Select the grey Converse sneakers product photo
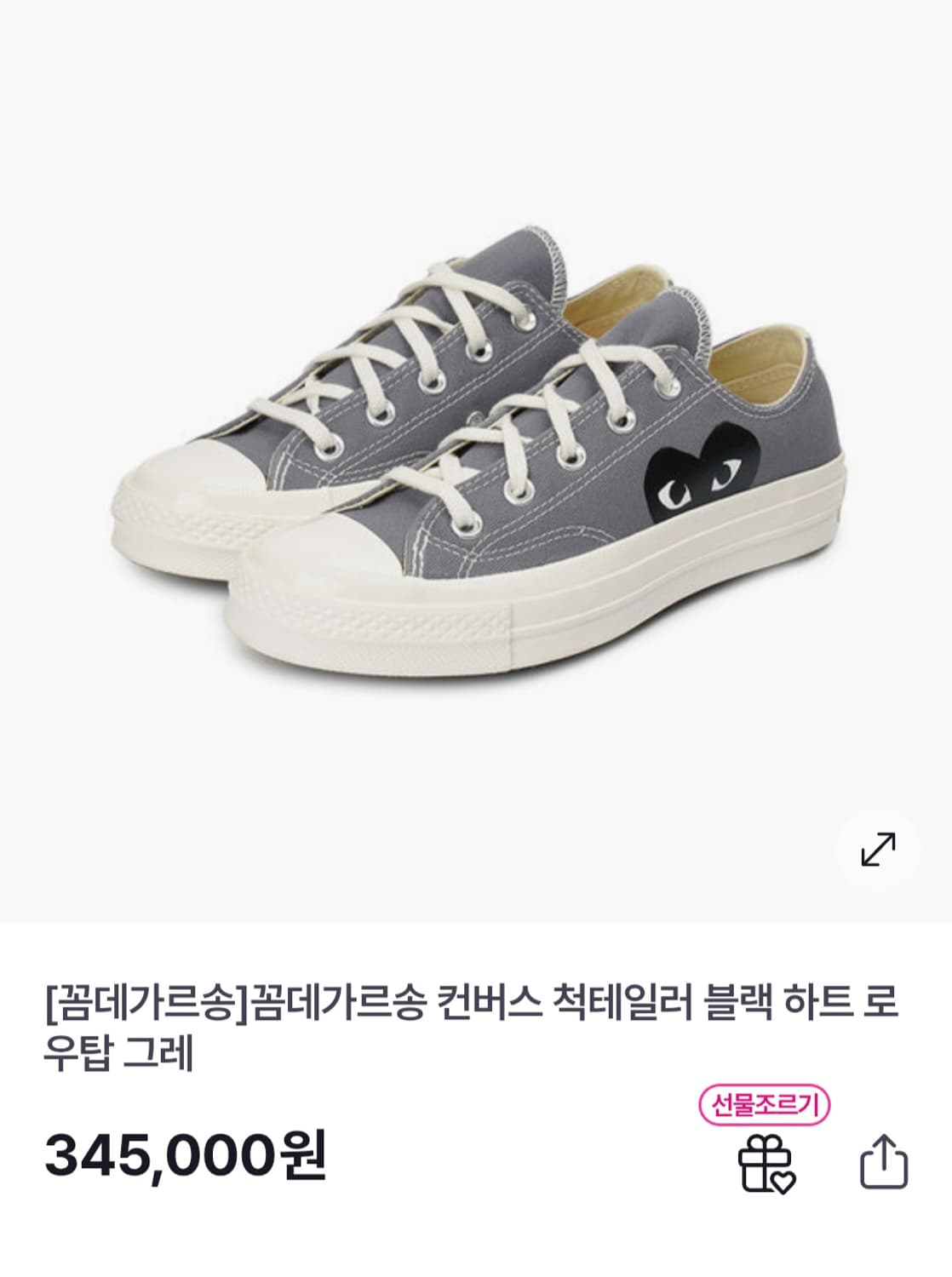The image size is (952, 1277). (477, 460)
